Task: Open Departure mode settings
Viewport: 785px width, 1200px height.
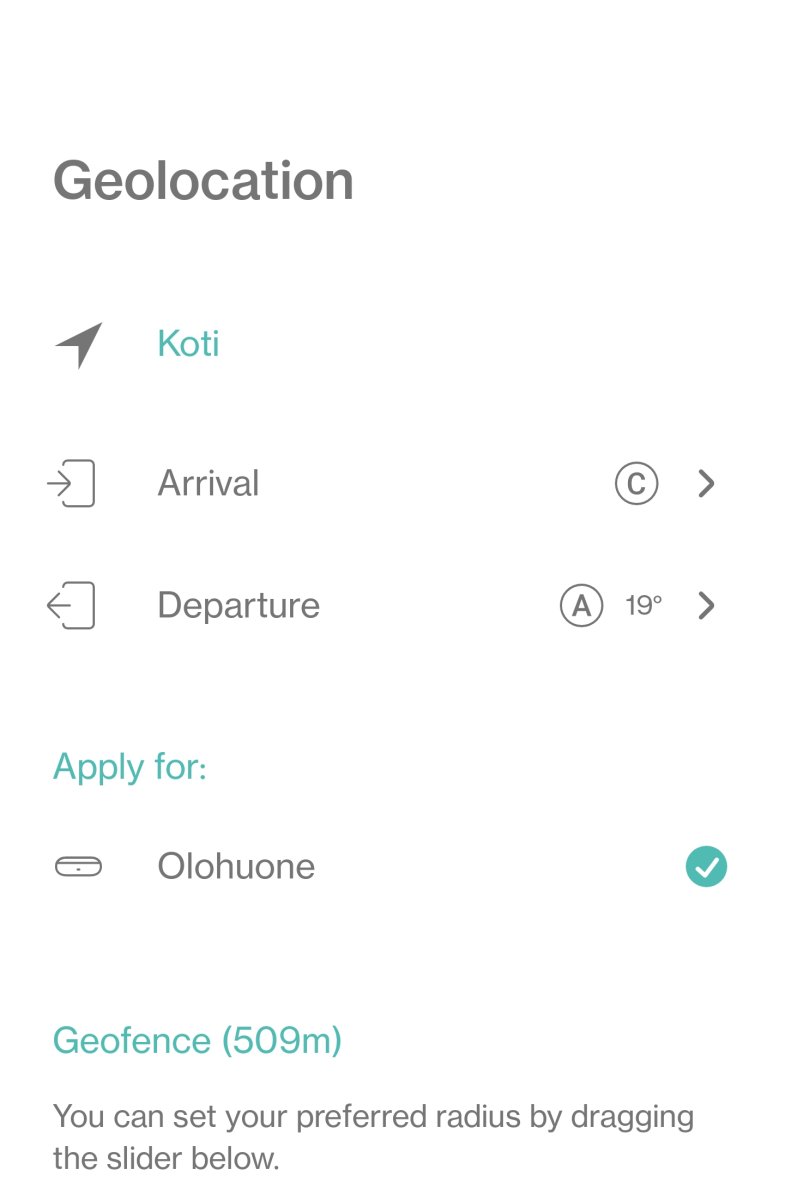Action: tap(705, 606)
